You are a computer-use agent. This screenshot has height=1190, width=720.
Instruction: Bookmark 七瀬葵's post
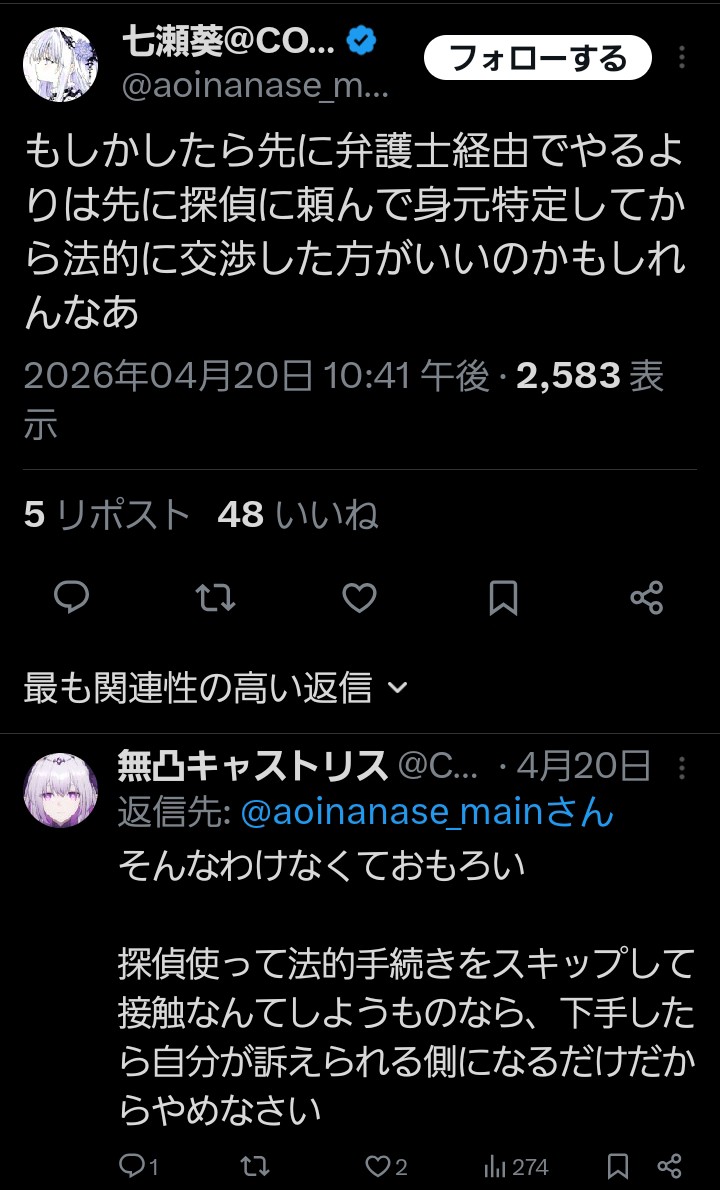(503, 598)
